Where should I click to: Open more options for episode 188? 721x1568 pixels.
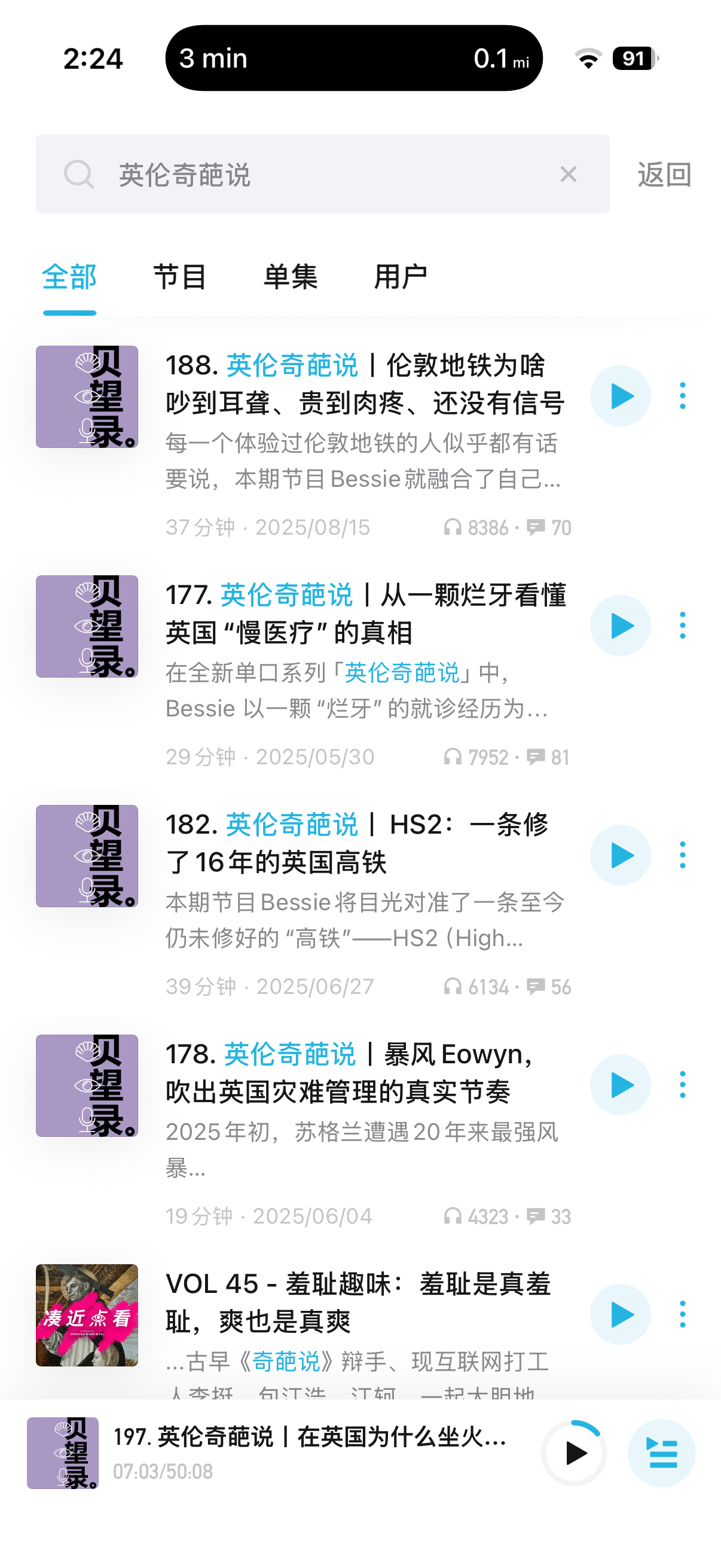683,396
